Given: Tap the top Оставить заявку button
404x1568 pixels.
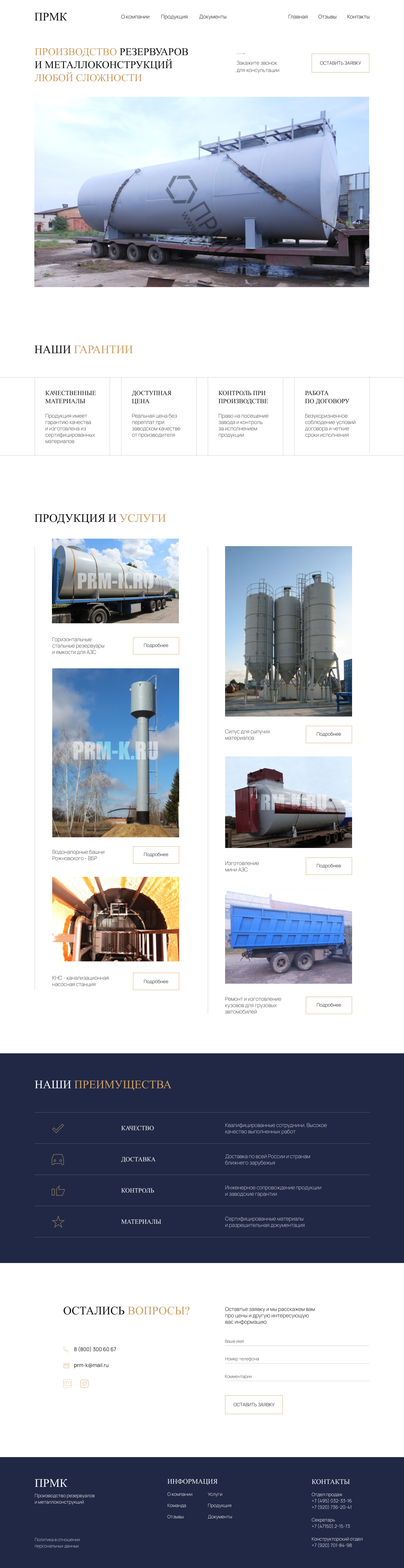Looking at the screenshot, I should 340,63.
